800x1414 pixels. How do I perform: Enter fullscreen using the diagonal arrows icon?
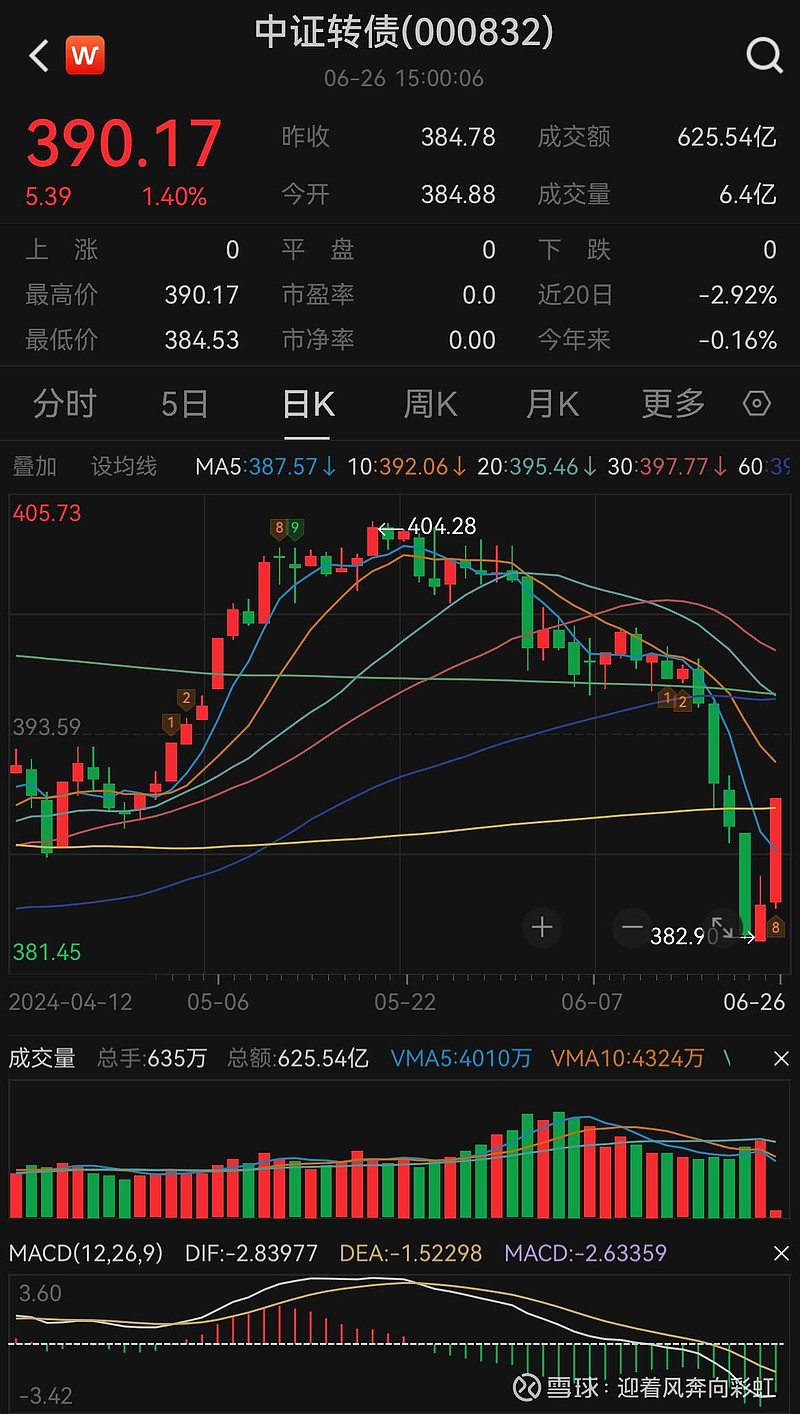[x=722, y=928]
